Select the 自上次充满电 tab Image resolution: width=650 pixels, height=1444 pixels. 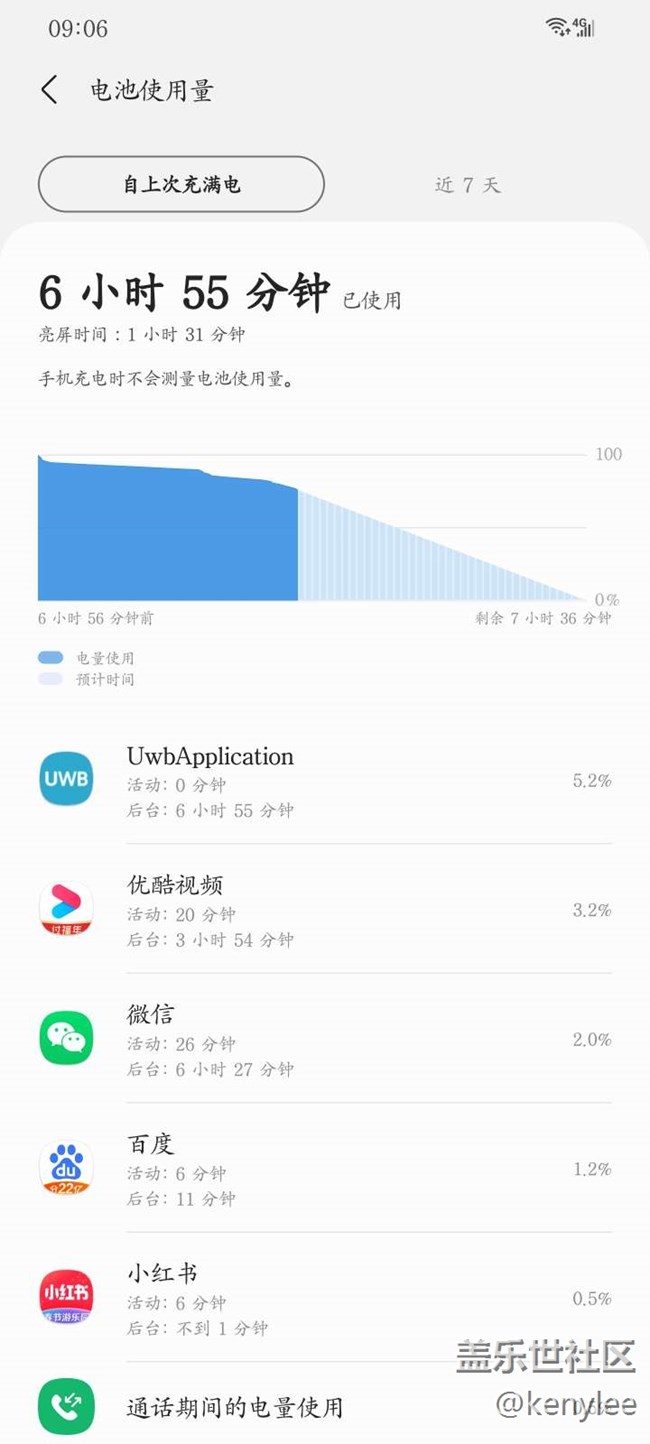tap(181, 185)
